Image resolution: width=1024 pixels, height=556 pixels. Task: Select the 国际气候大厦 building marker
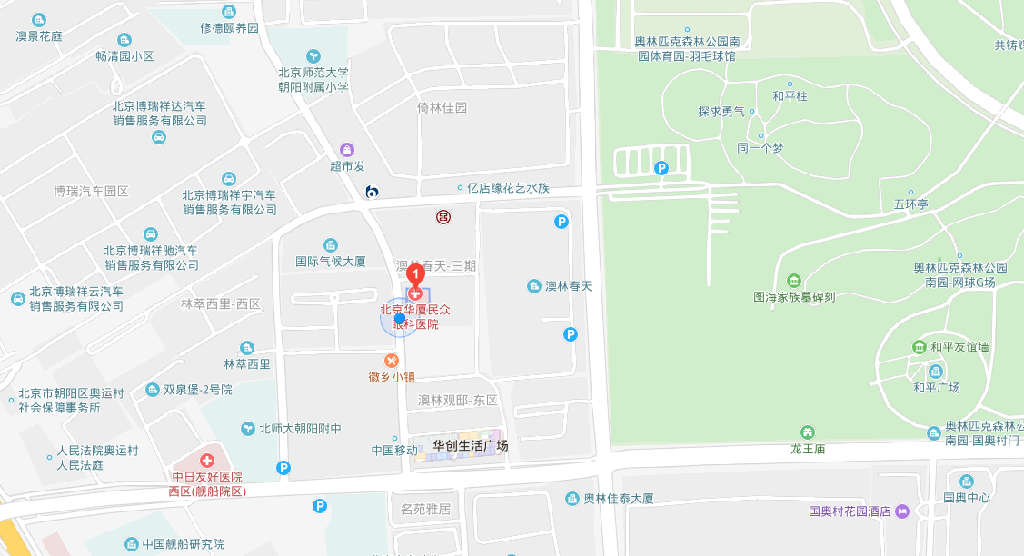pyautogui.click(x=330, y=245)
